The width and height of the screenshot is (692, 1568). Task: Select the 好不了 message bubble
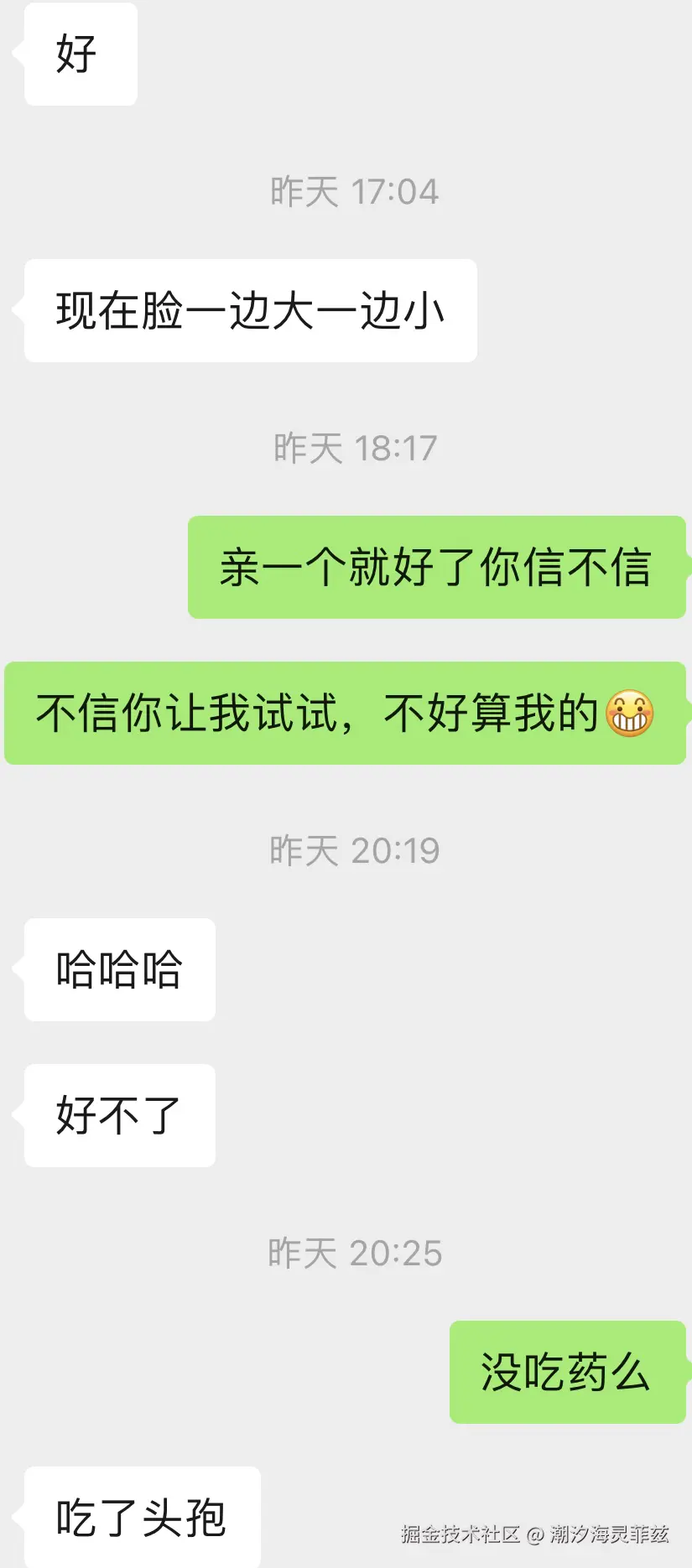[x=118, y=1115]
